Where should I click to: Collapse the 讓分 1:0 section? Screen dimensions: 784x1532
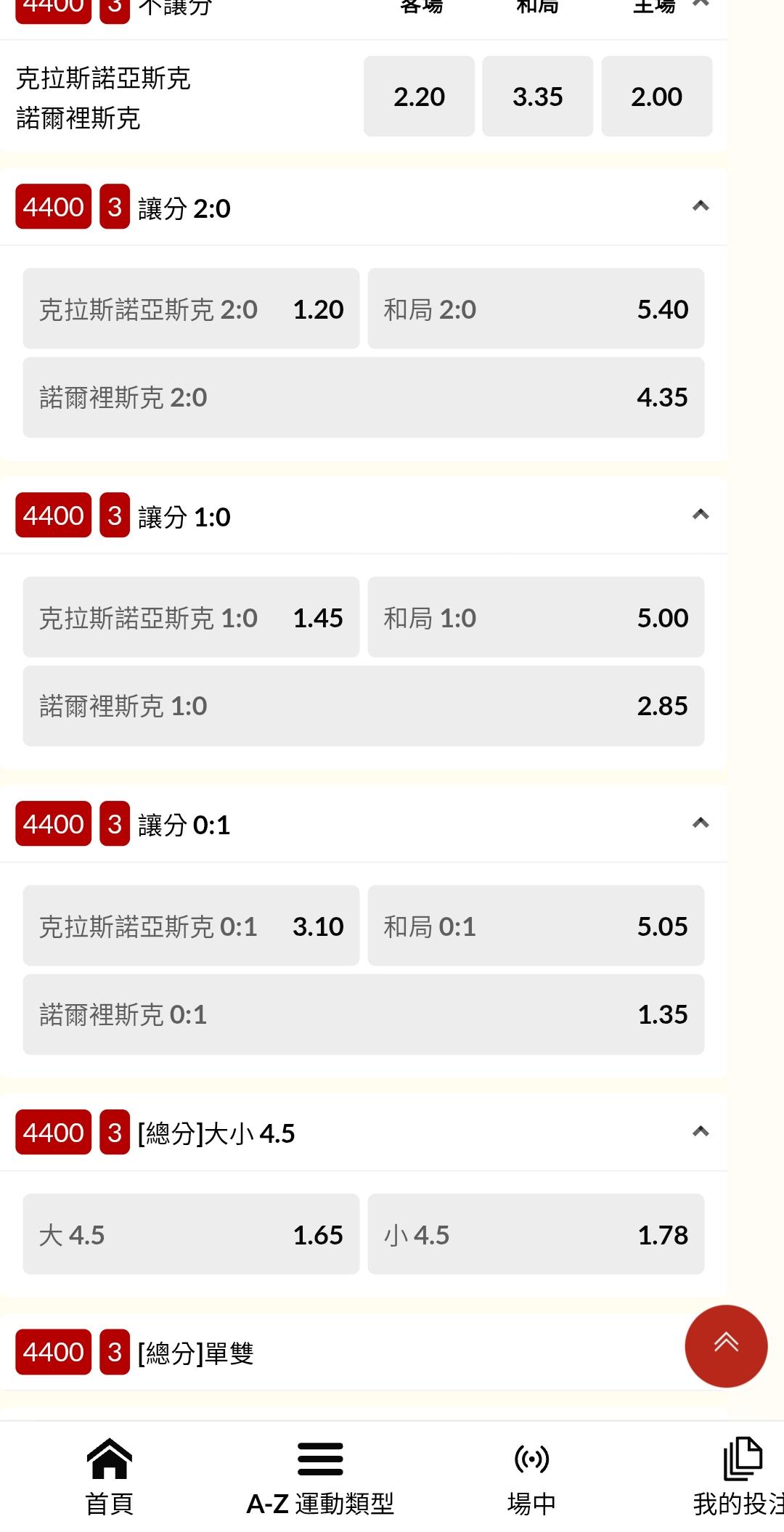pyautogui.click(x=701, y=515)
